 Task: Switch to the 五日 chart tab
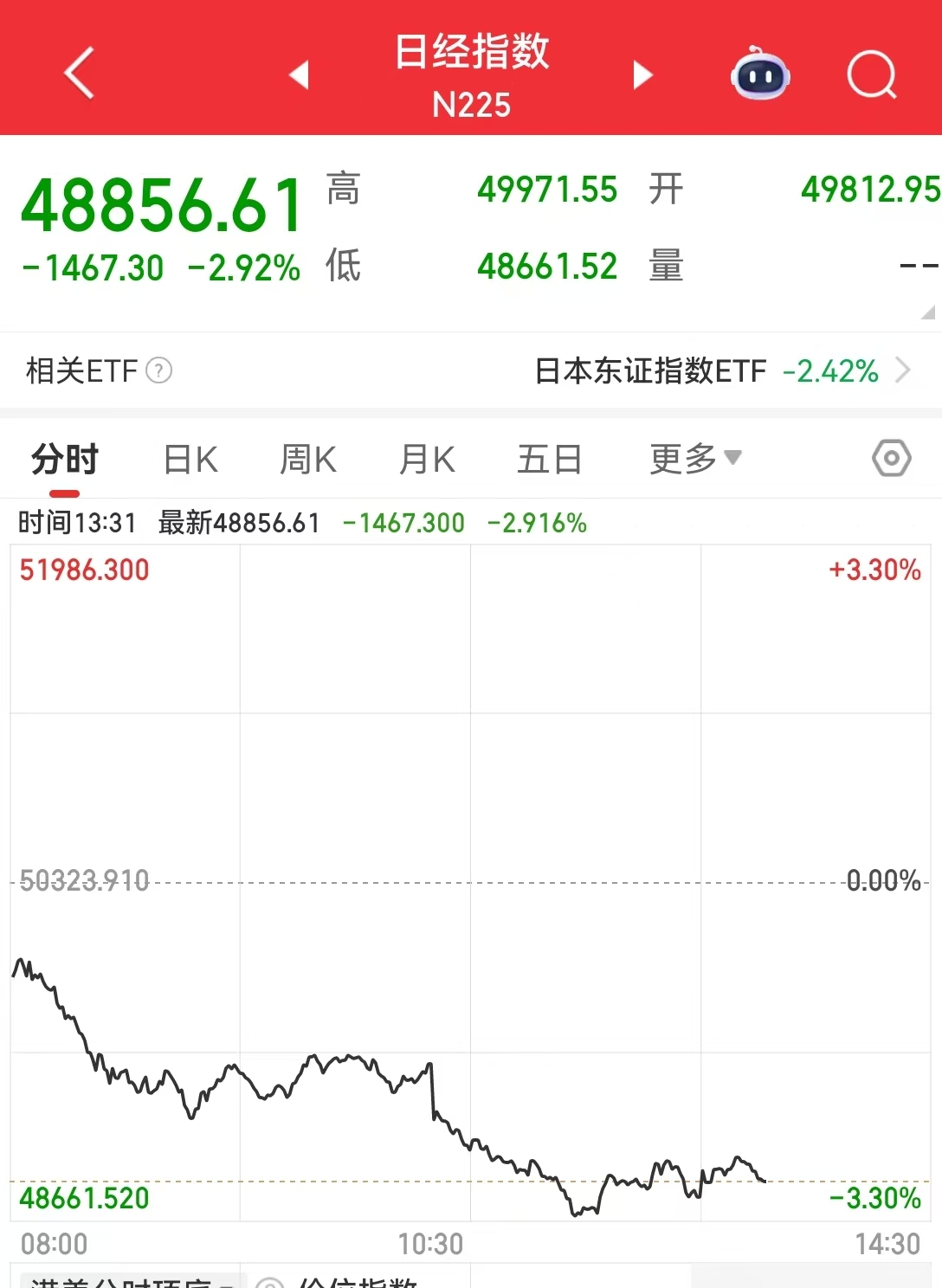click(549, 459)
